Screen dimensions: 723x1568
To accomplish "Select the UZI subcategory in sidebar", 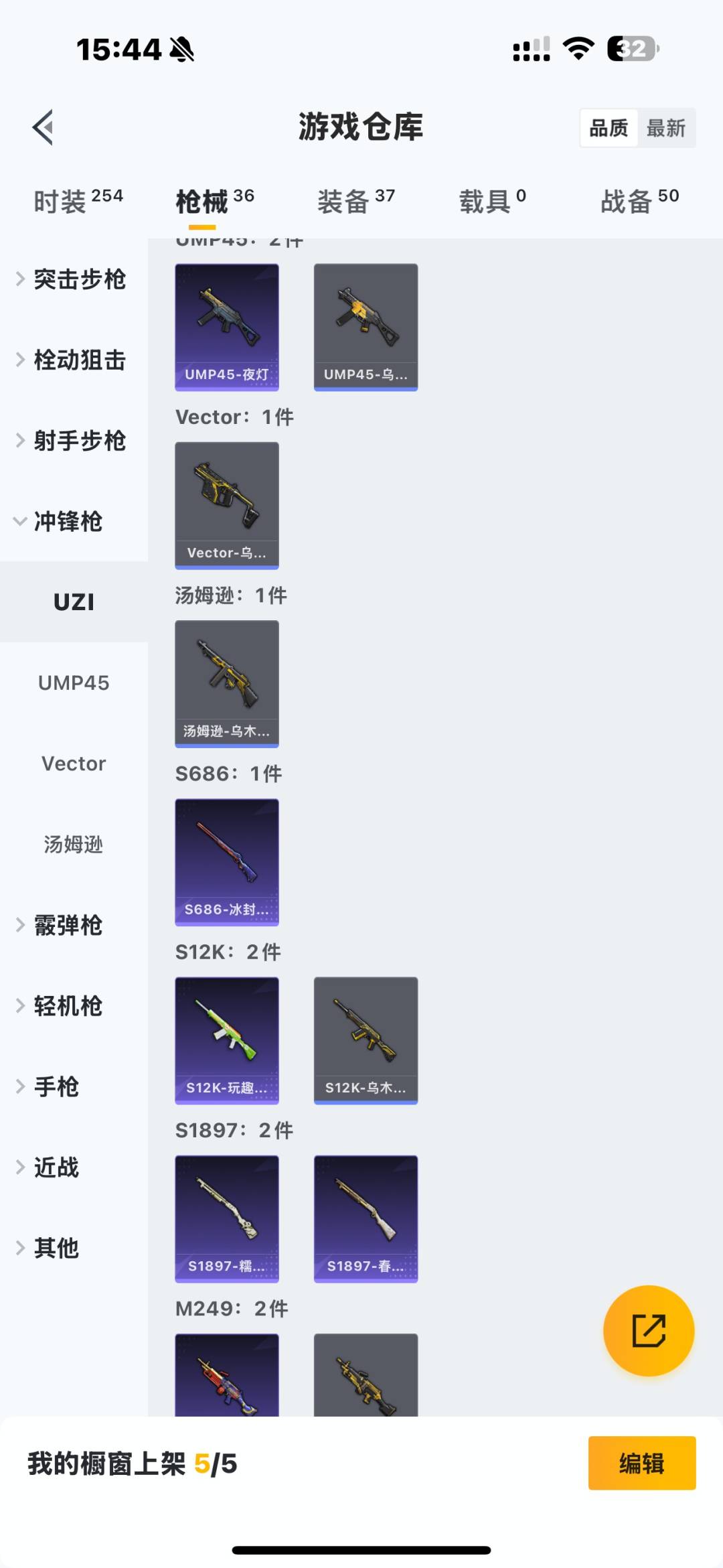I will tap(74, 601).
